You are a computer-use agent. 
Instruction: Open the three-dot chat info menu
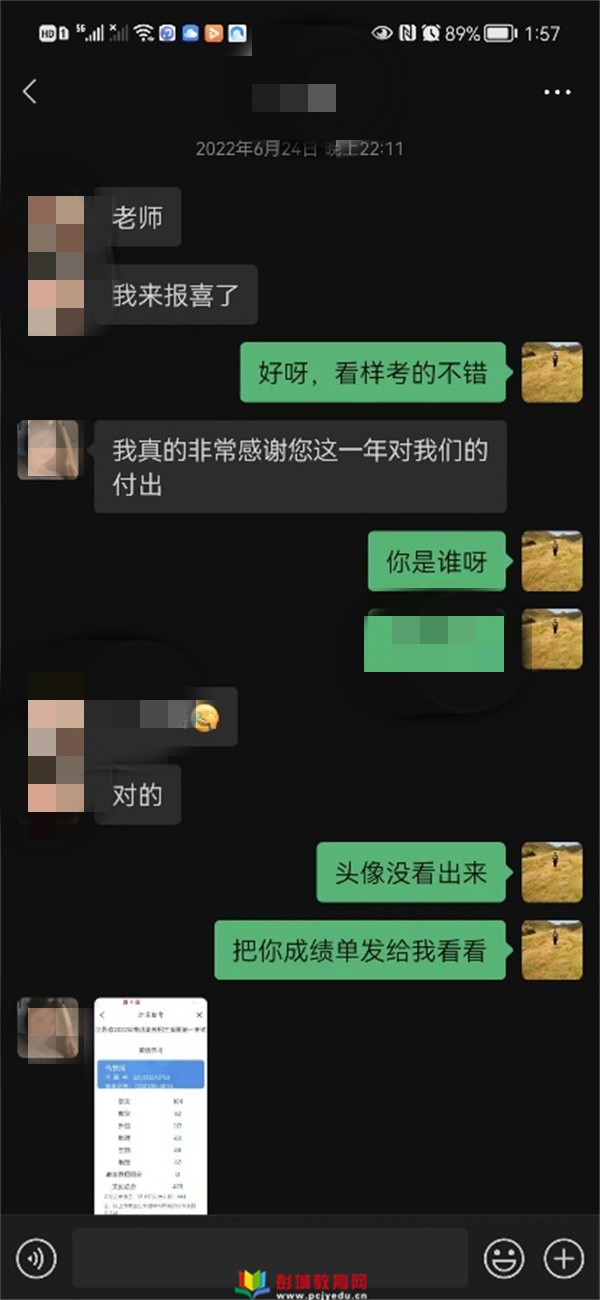tap(557, 92)
